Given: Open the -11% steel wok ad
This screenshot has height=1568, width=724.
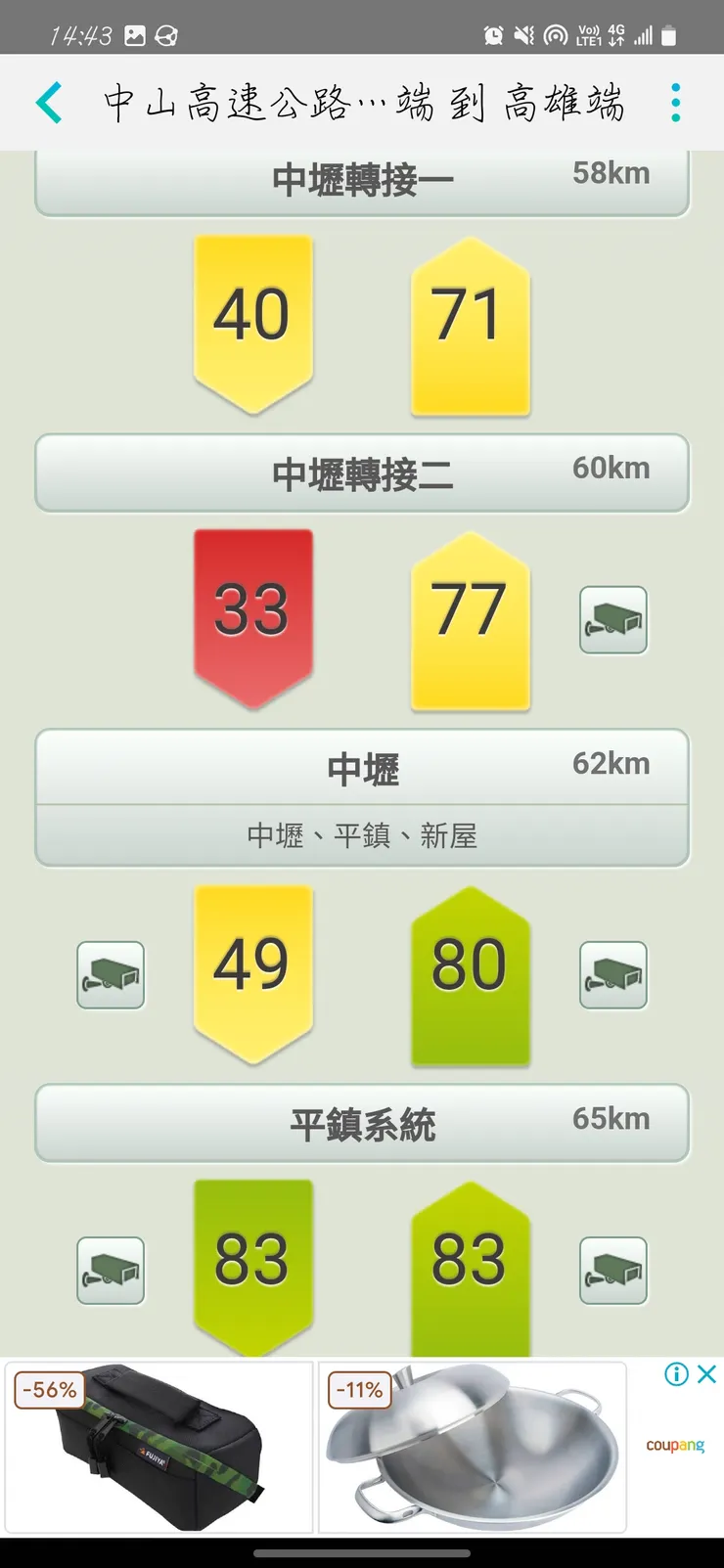Looking at the screenshot, I should [473, 1448].
